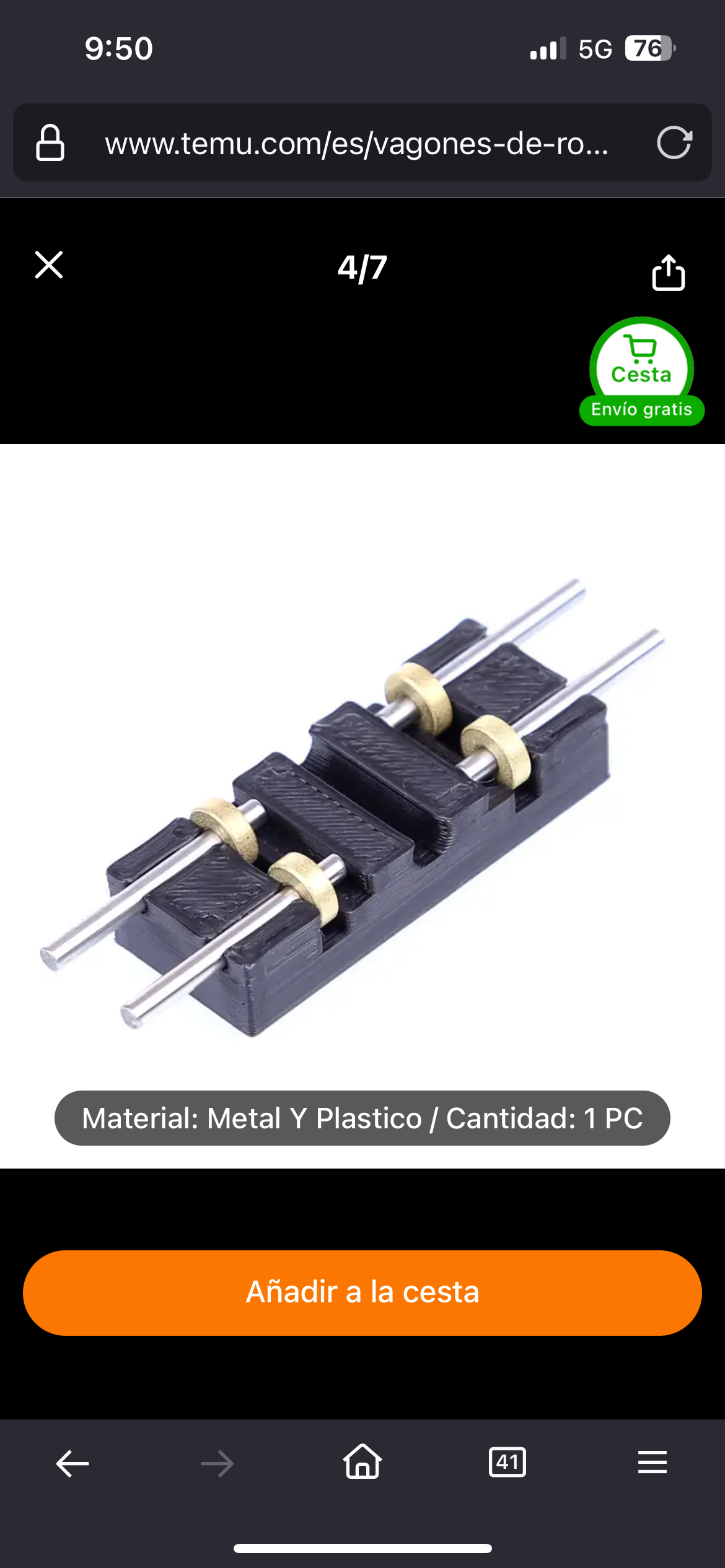725x1568 pixels.
Task: Go back in the browser
Action: [72, 1463]
